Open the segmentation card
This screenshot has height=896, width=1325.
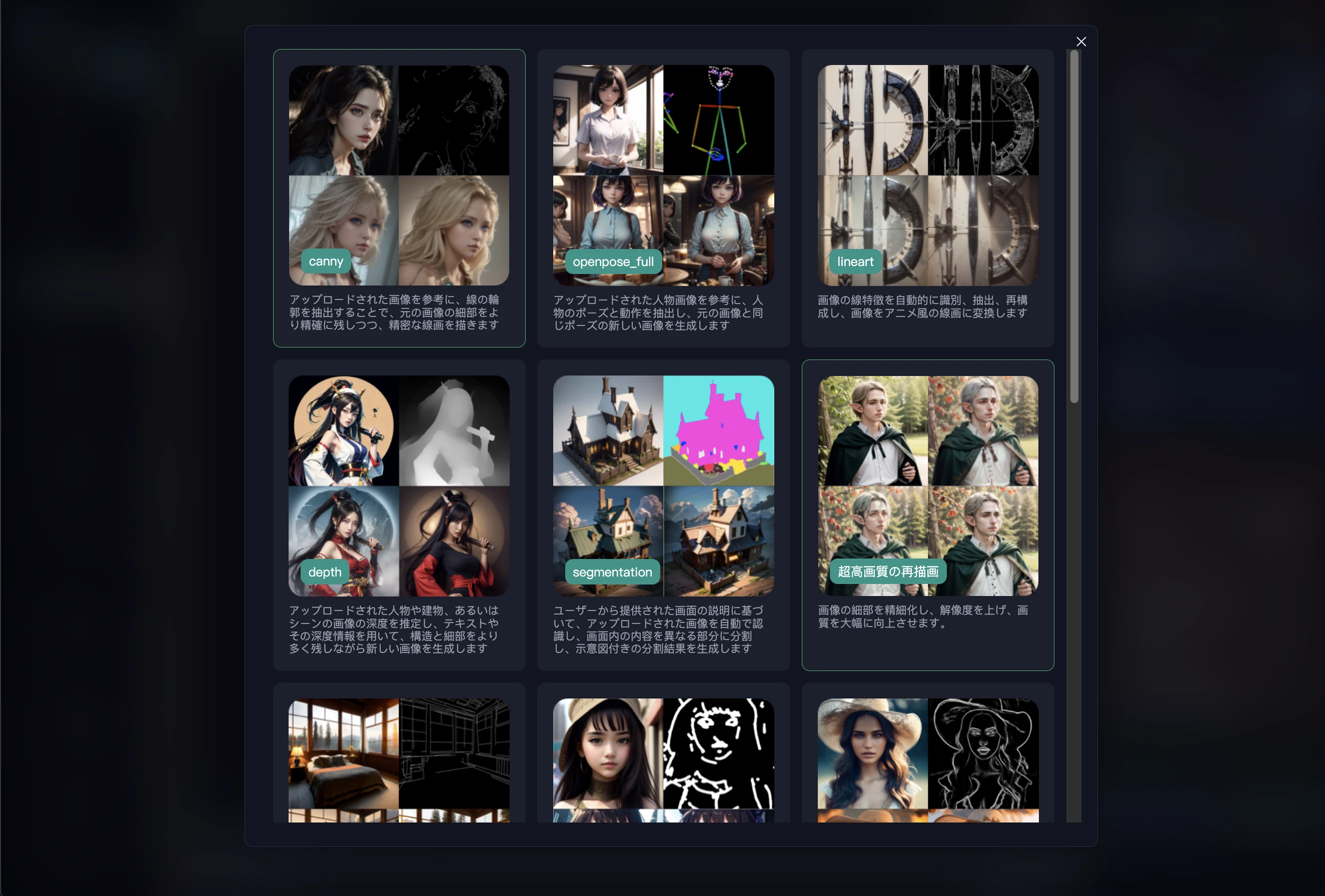click(663, 514)
